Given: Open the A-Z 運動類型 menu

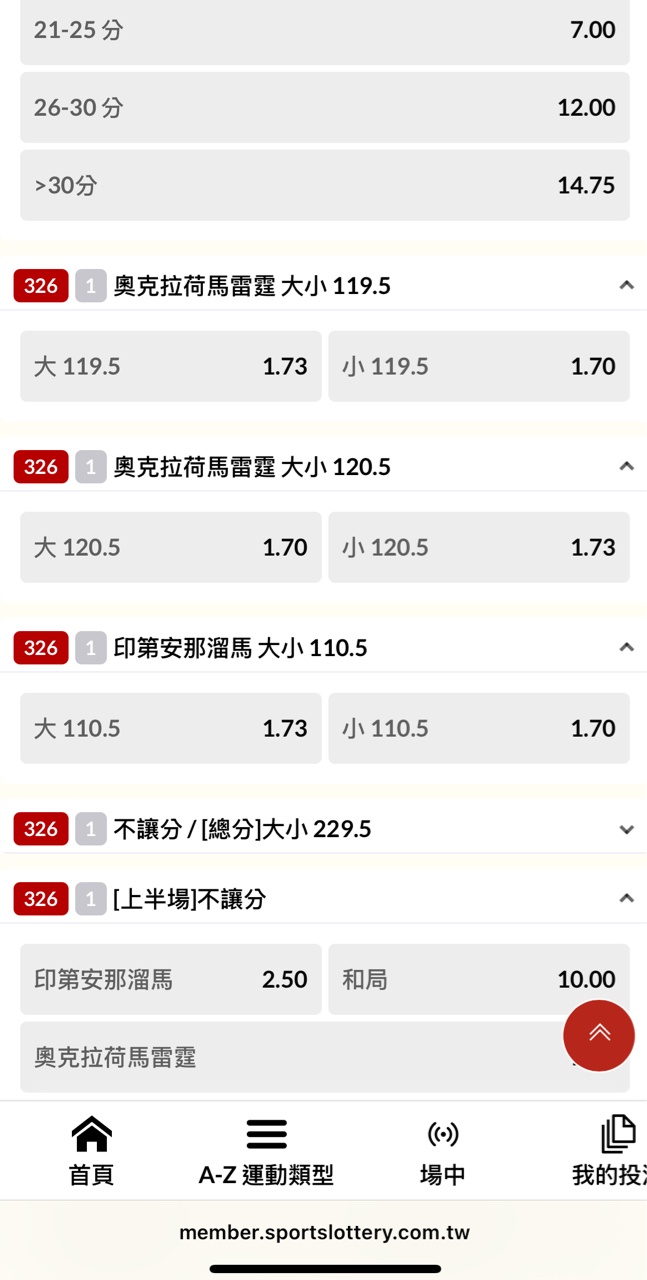Looking at the screenshot, I should click(266, 1151).
